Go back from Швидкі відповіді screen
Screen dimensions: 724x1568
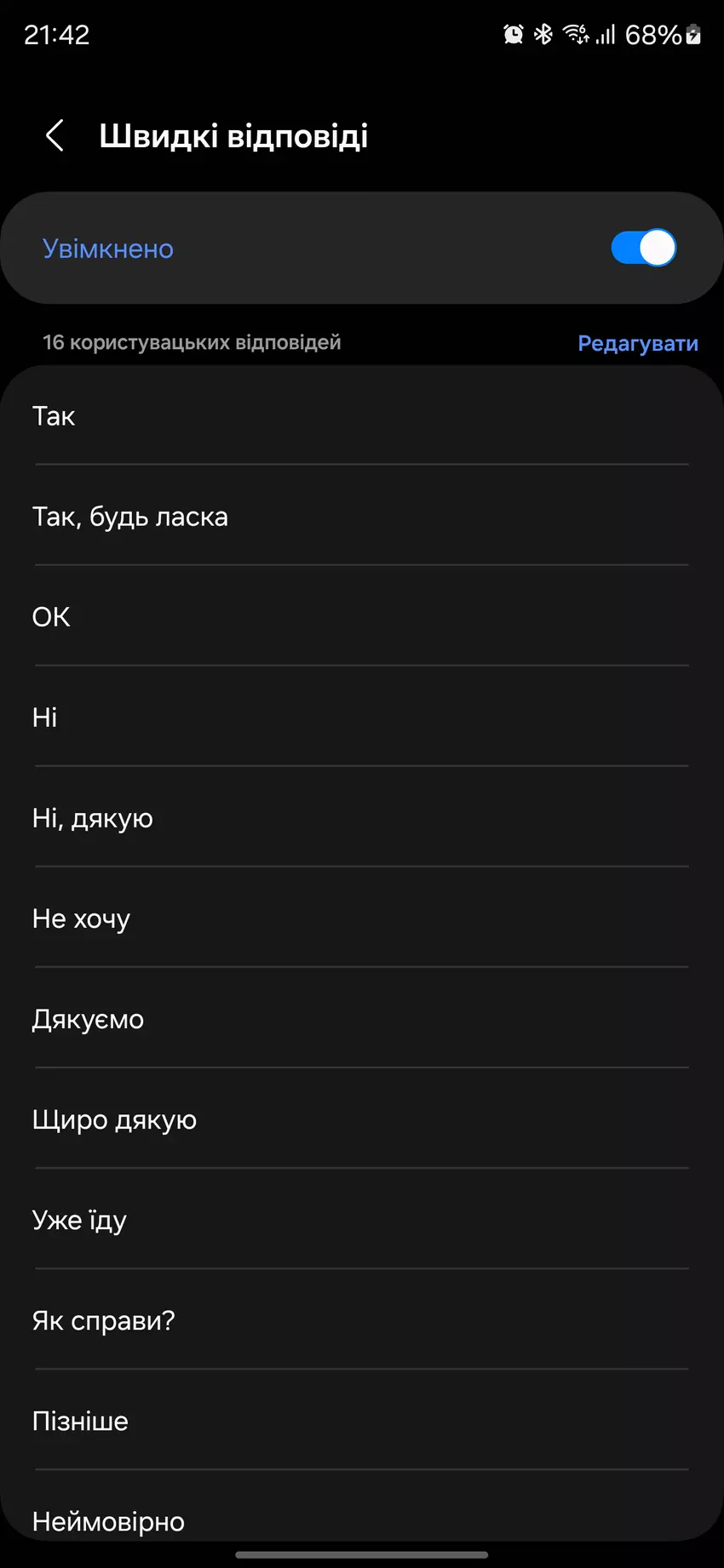click(55, 135)
